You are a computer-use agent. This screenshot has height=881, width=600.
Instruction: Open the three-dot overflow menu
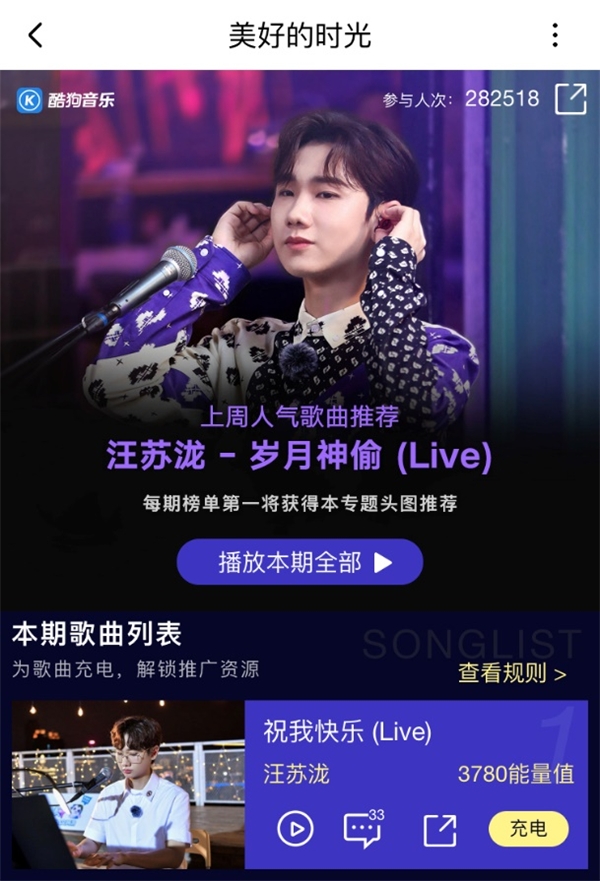click(555, 36)
